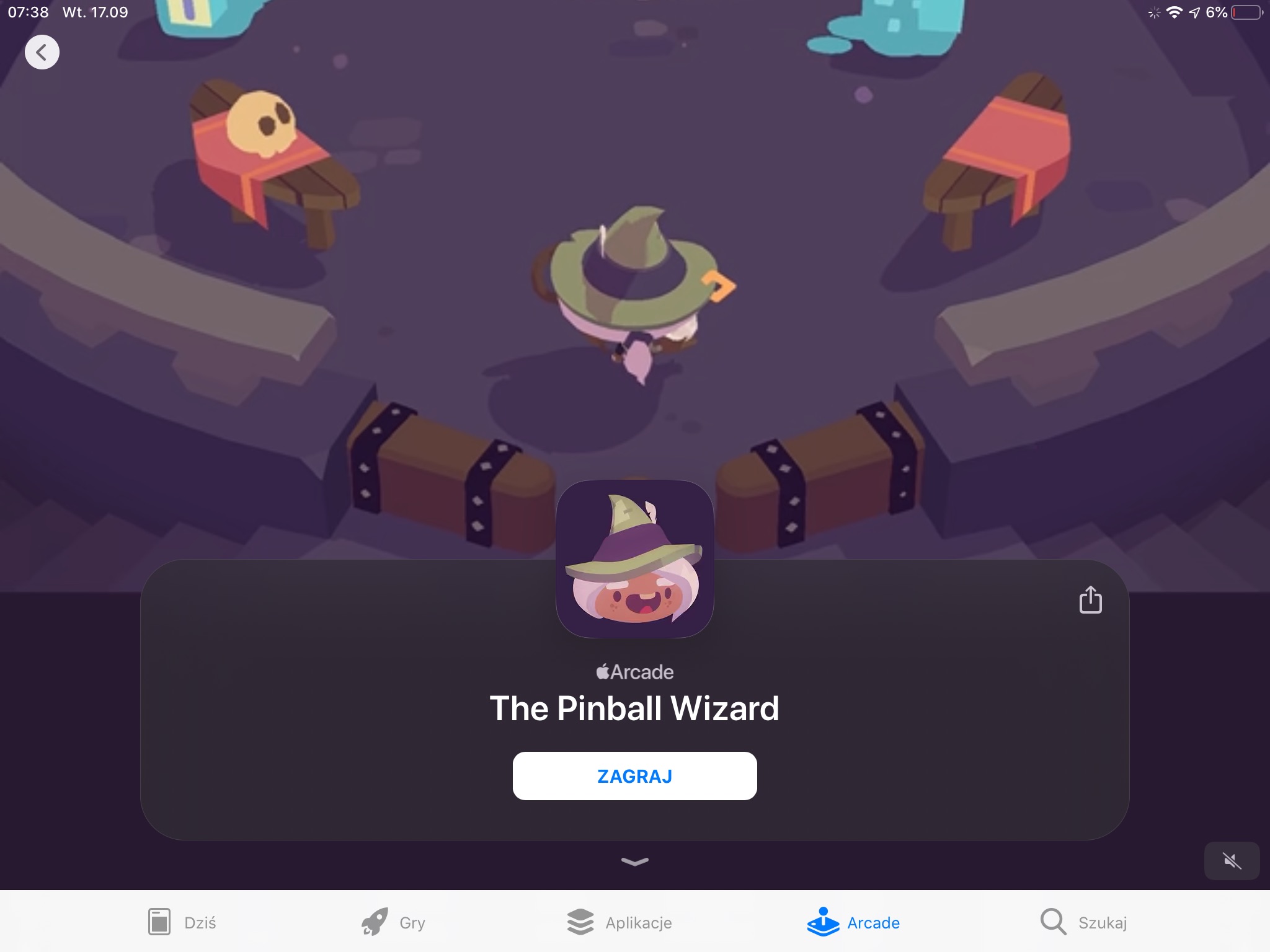Switch to the Dziś tab
The width and height of the screenshot is (1270, 952).
tap(182, 922)
